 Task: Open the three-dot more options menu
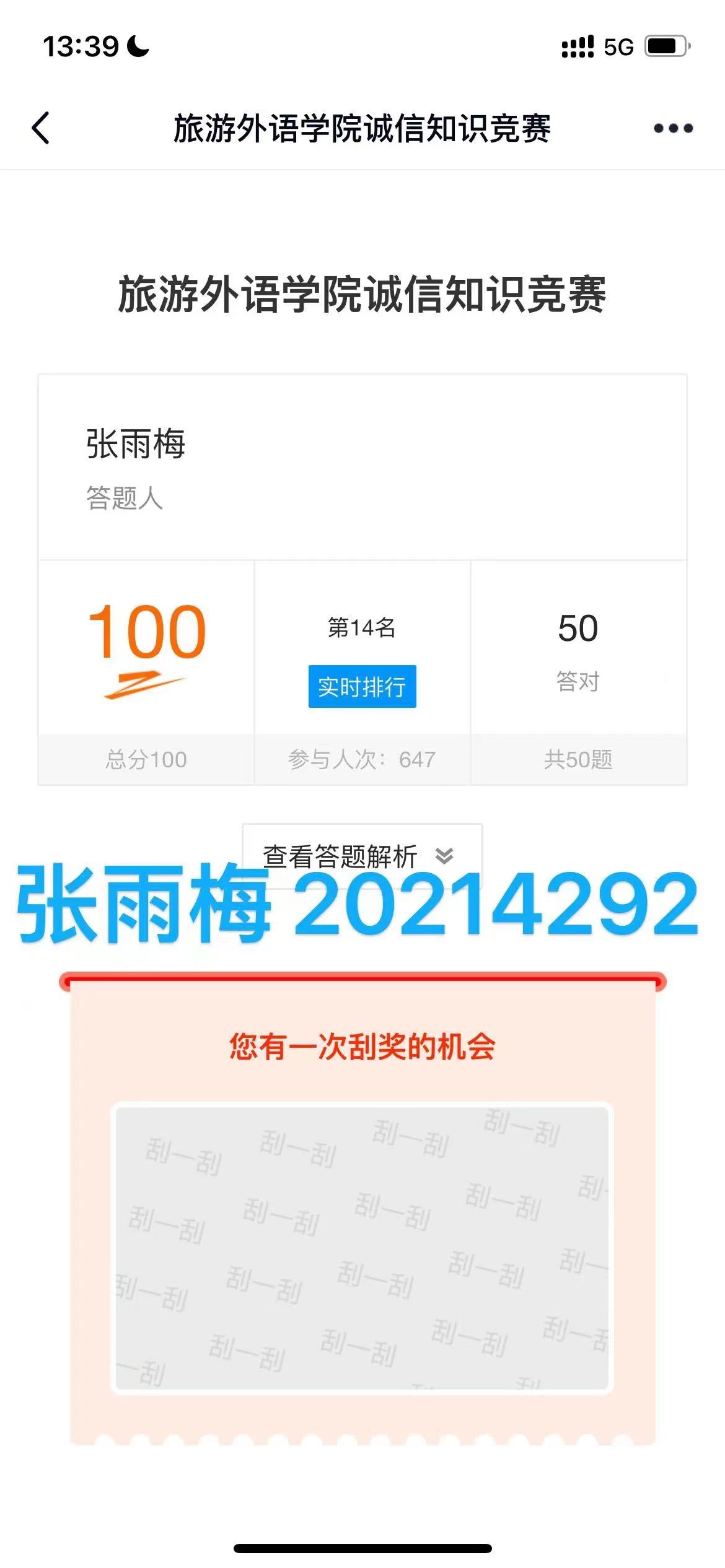pos(673,128)
